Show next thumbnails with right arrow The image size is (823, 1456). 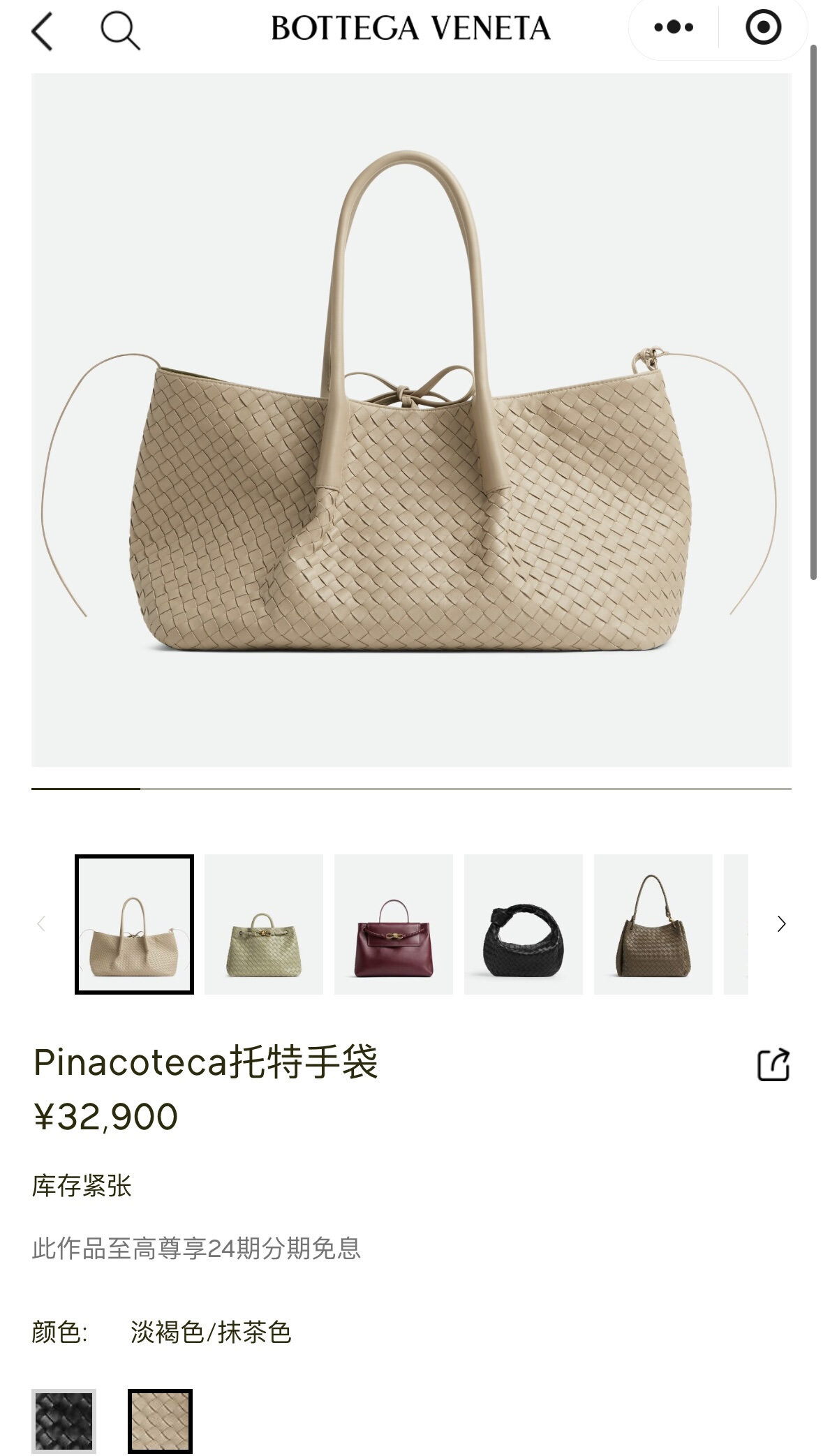[x=781, y=923]
